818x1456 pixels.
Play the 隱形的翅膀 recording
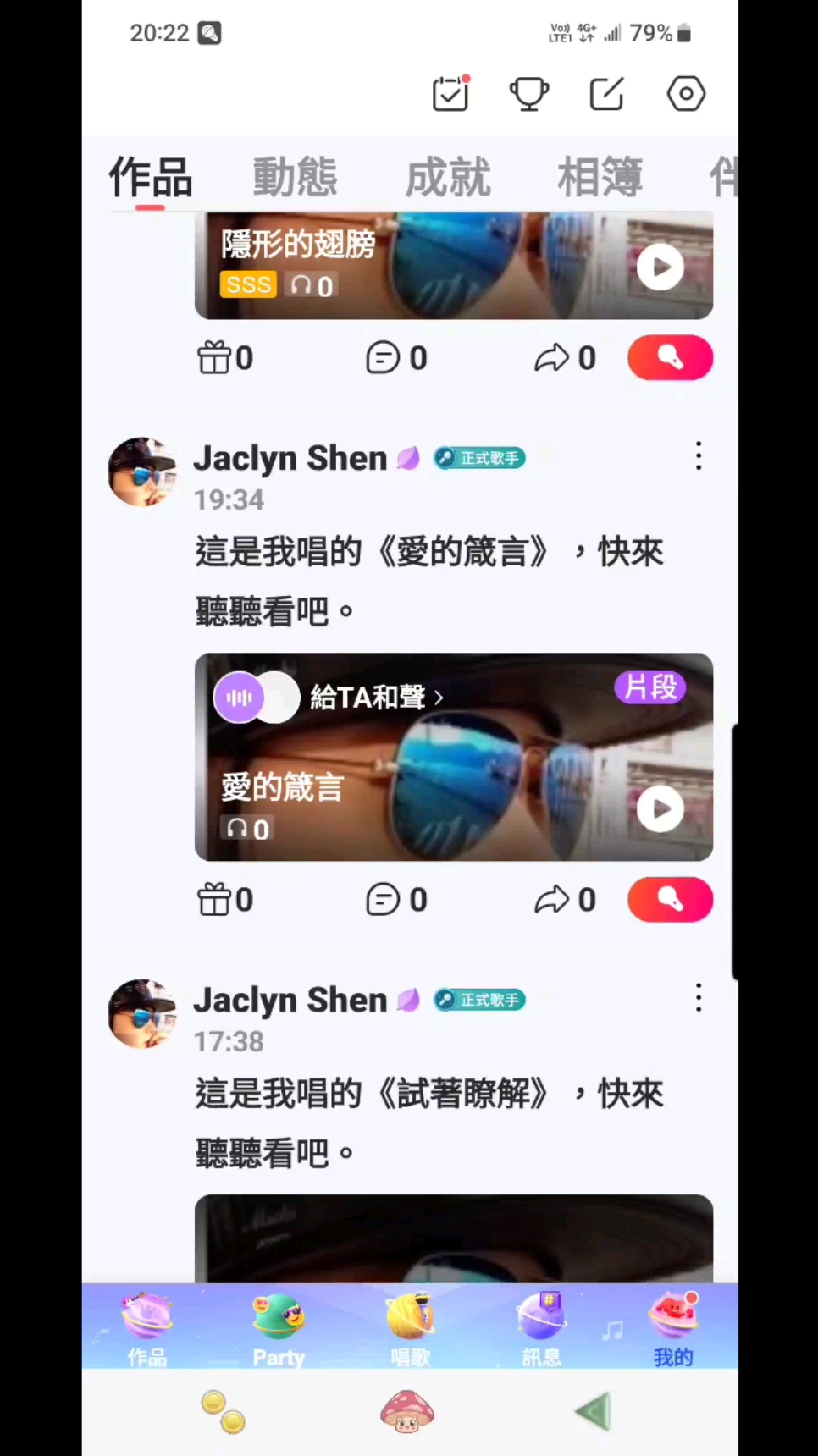[660, 267]
